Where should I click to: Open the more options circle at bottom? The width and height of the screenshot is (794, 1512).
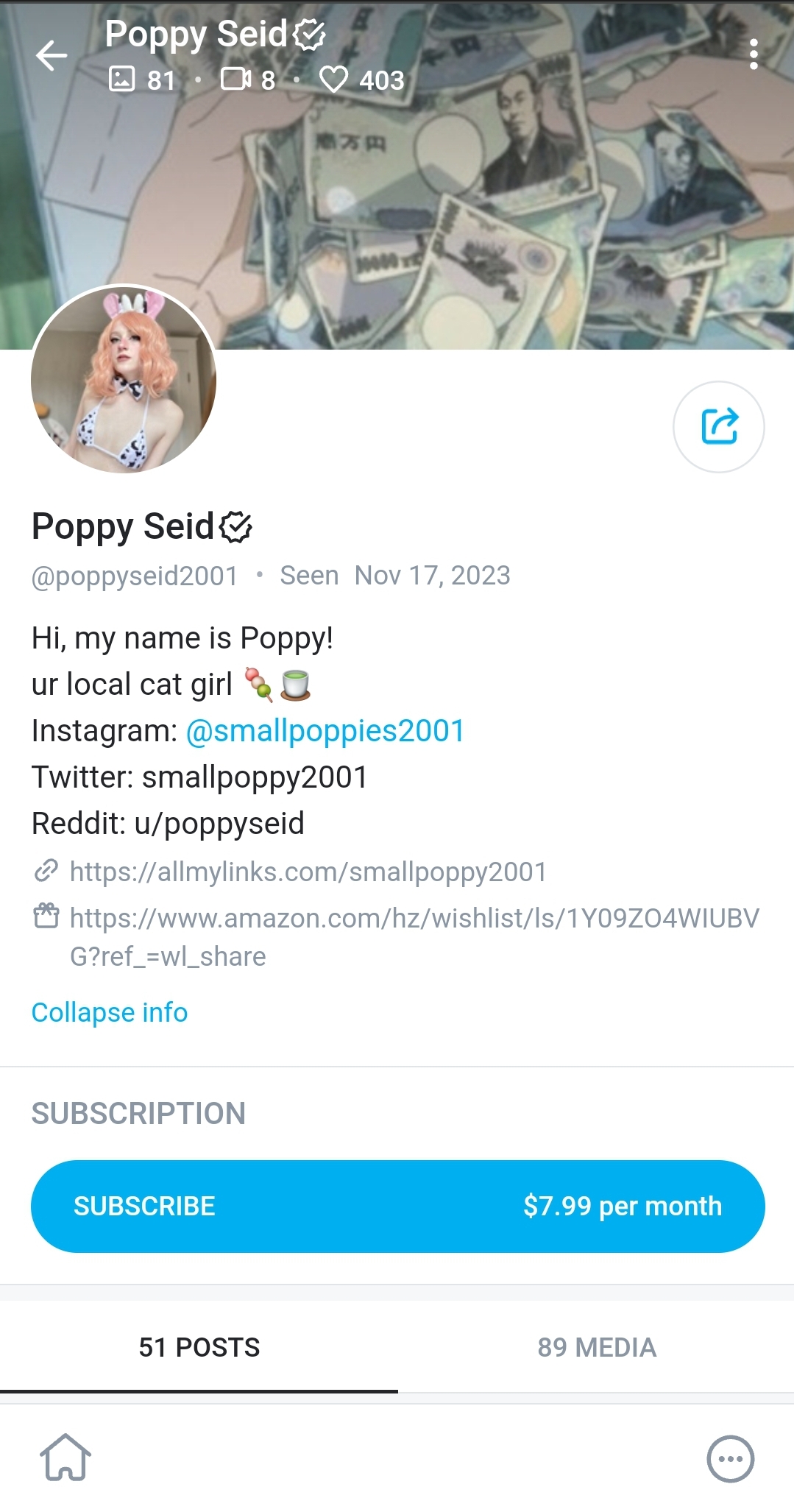click(x=730, y=1458)
